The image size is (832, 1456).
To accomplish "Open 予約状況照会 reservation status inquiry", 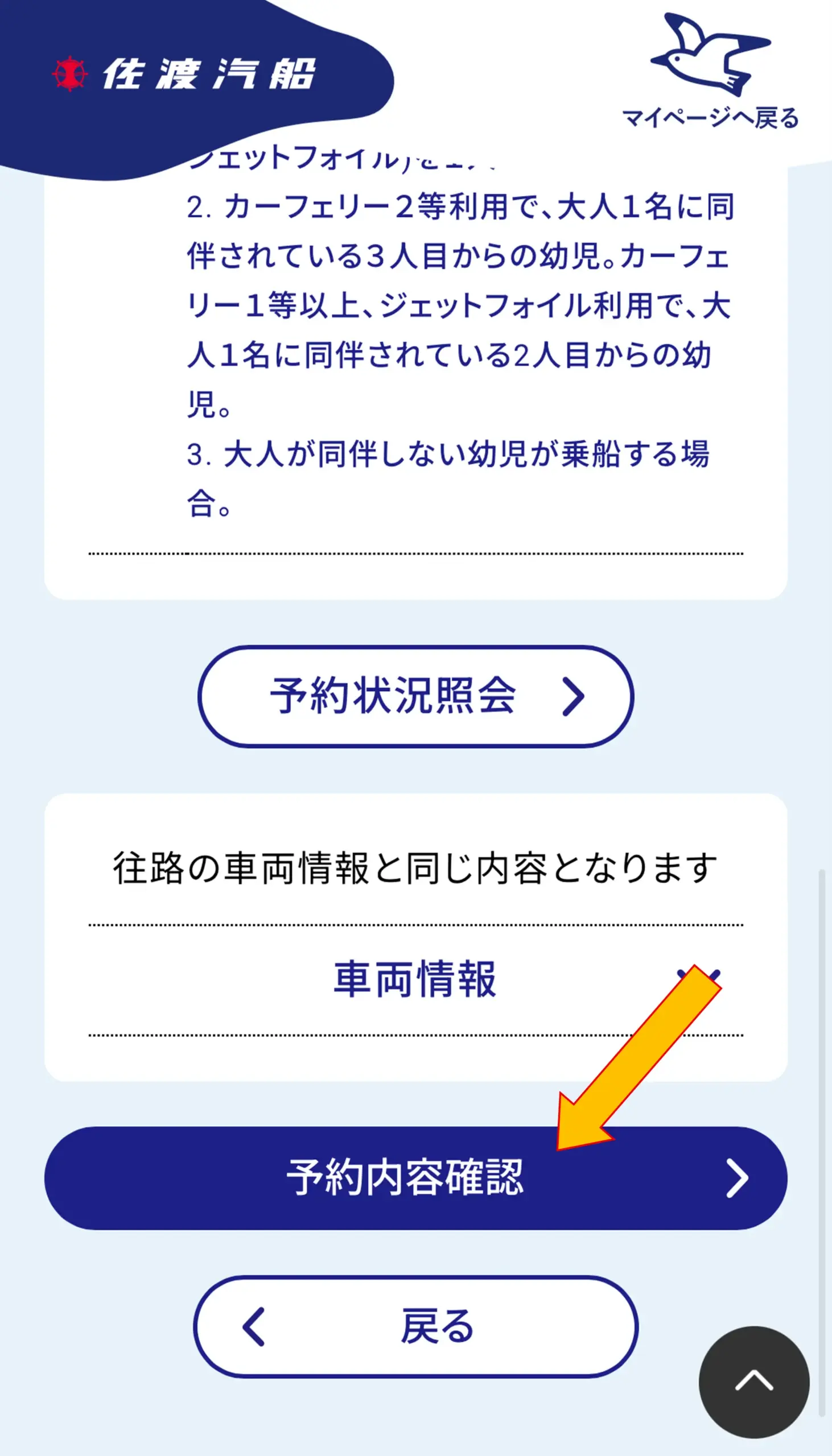I will click(415, 696).
